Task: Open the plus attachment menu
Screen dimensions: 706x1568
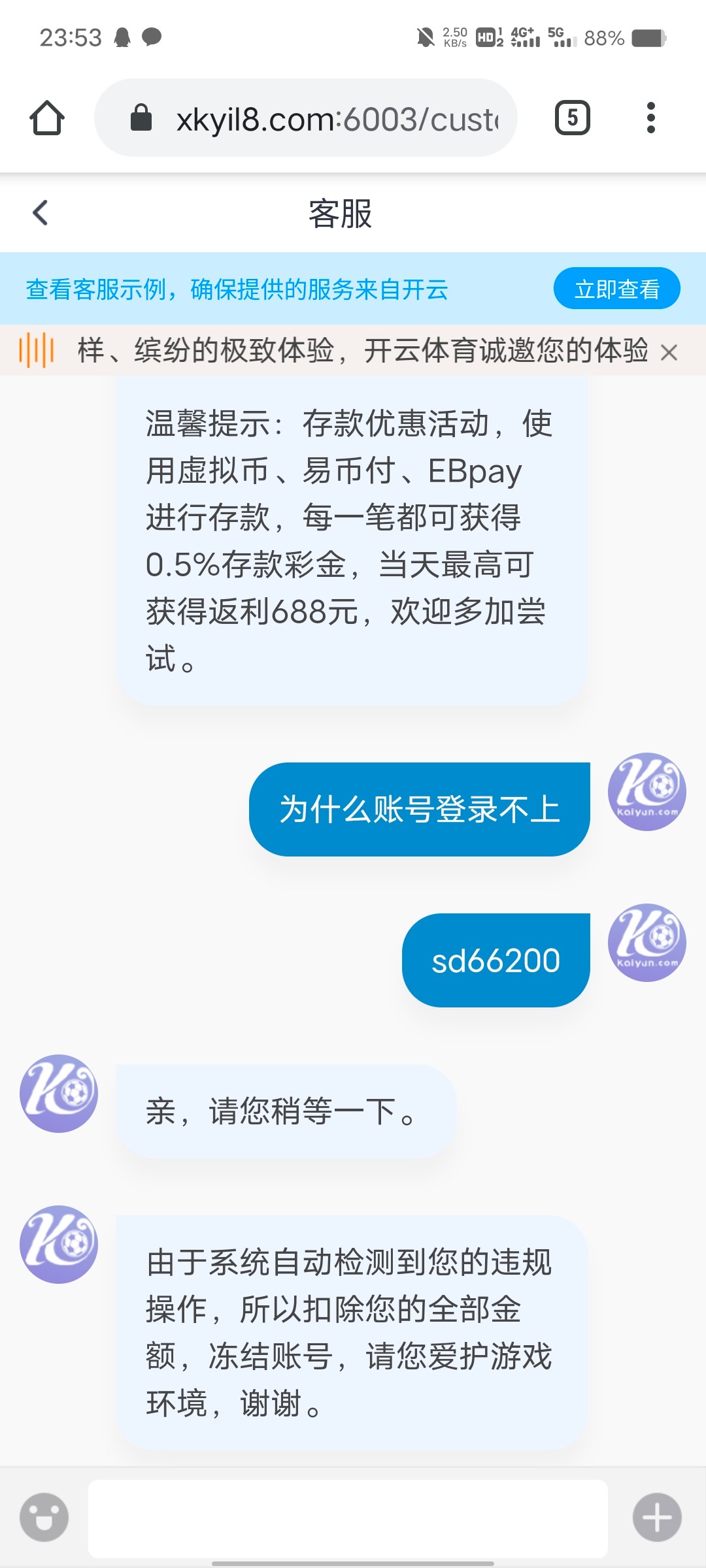Action: pos(657,1517)
